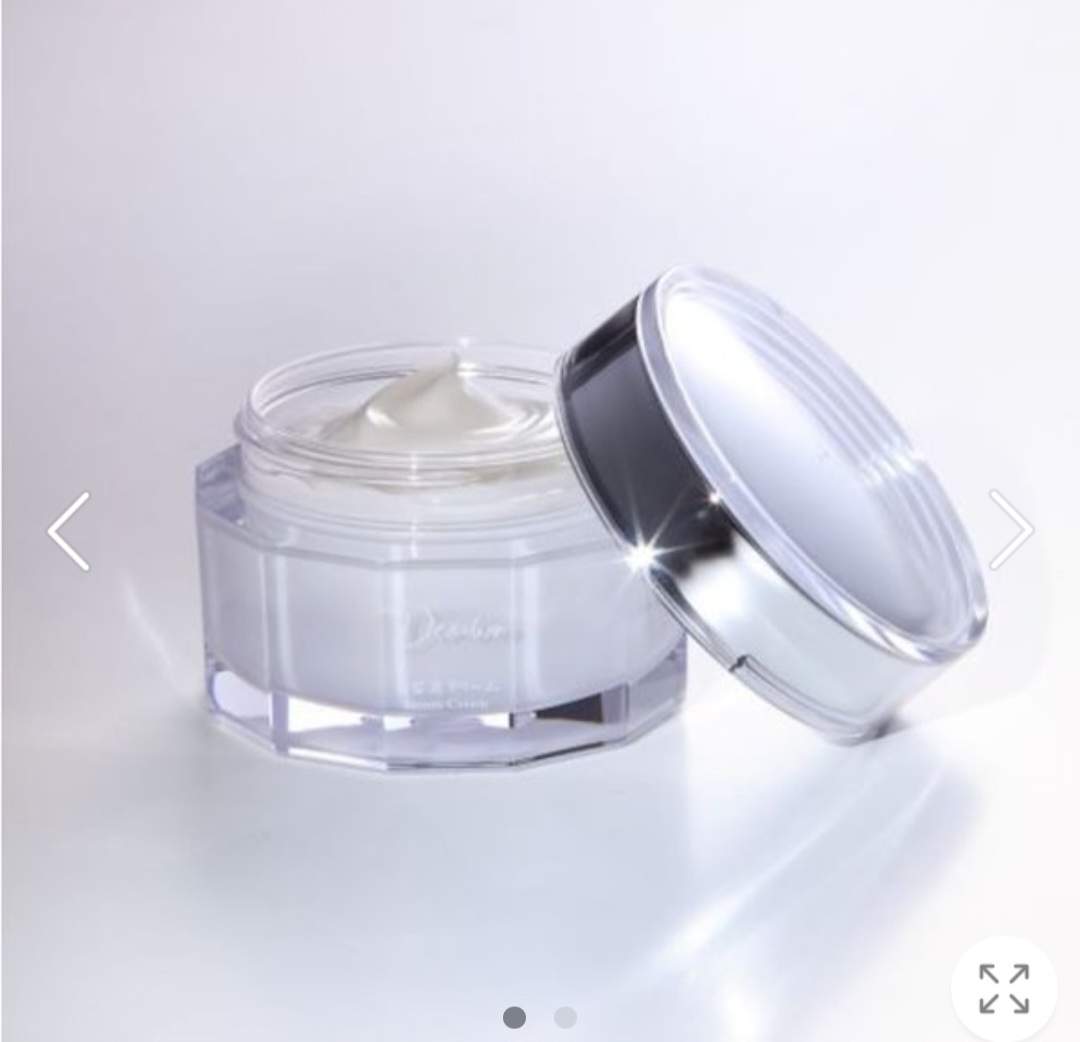1080x1042 pixels.
Task: Expand image to fullscreen view
Action: tap(1004, 988)
